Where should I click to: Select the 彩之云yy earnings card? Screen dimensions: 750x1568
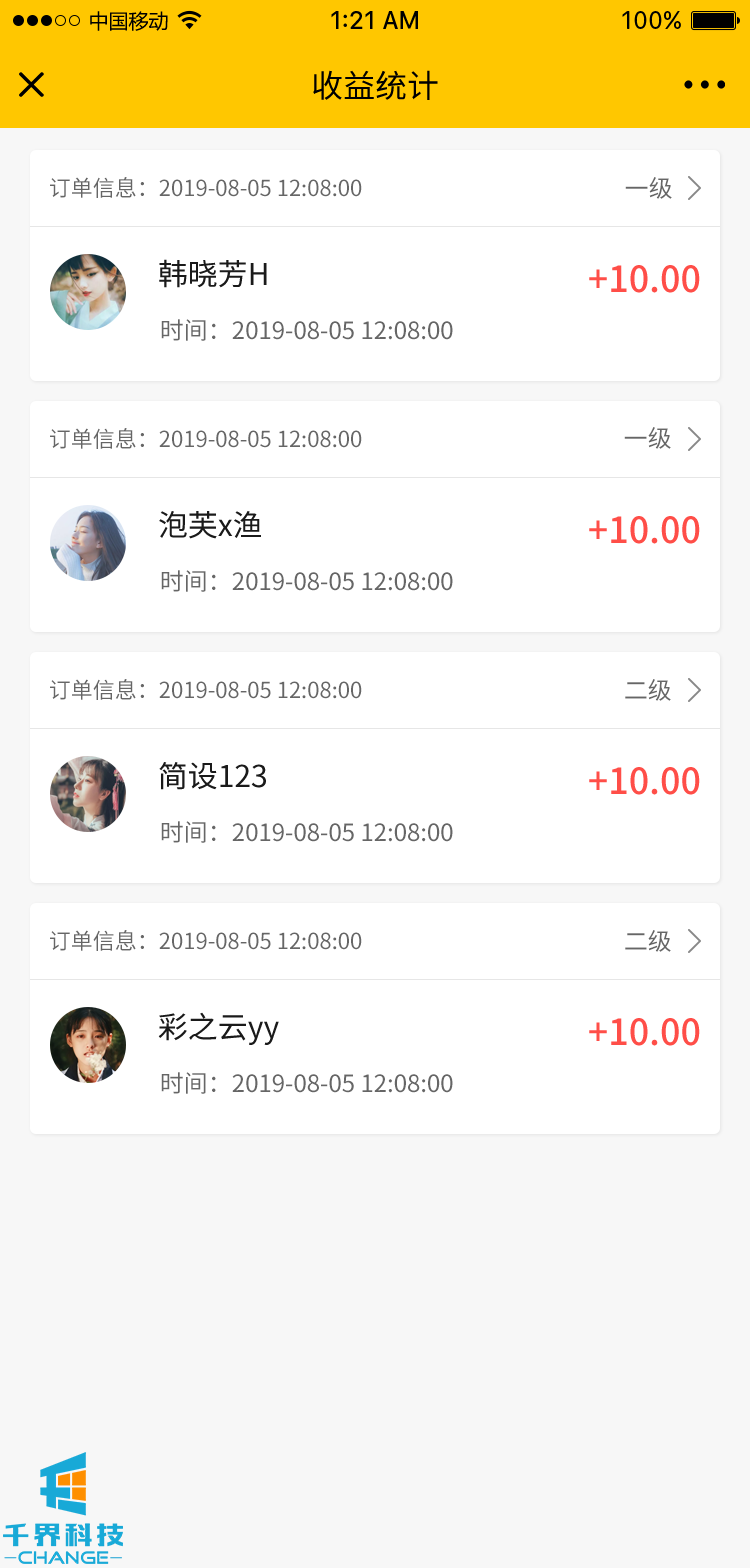375,1056
